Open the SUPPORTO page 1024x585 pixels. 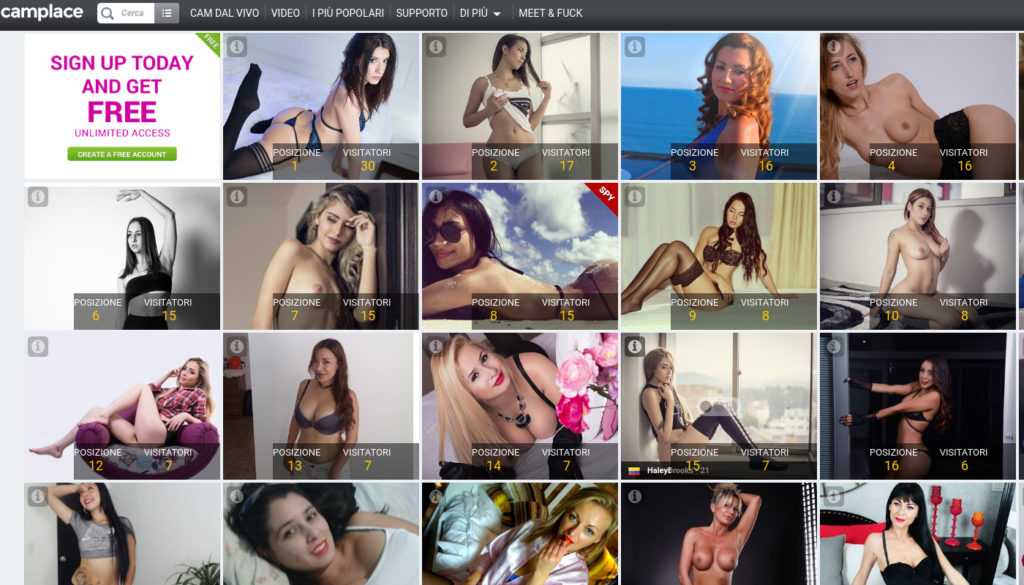pyautogui.click(x=421, y=13)
